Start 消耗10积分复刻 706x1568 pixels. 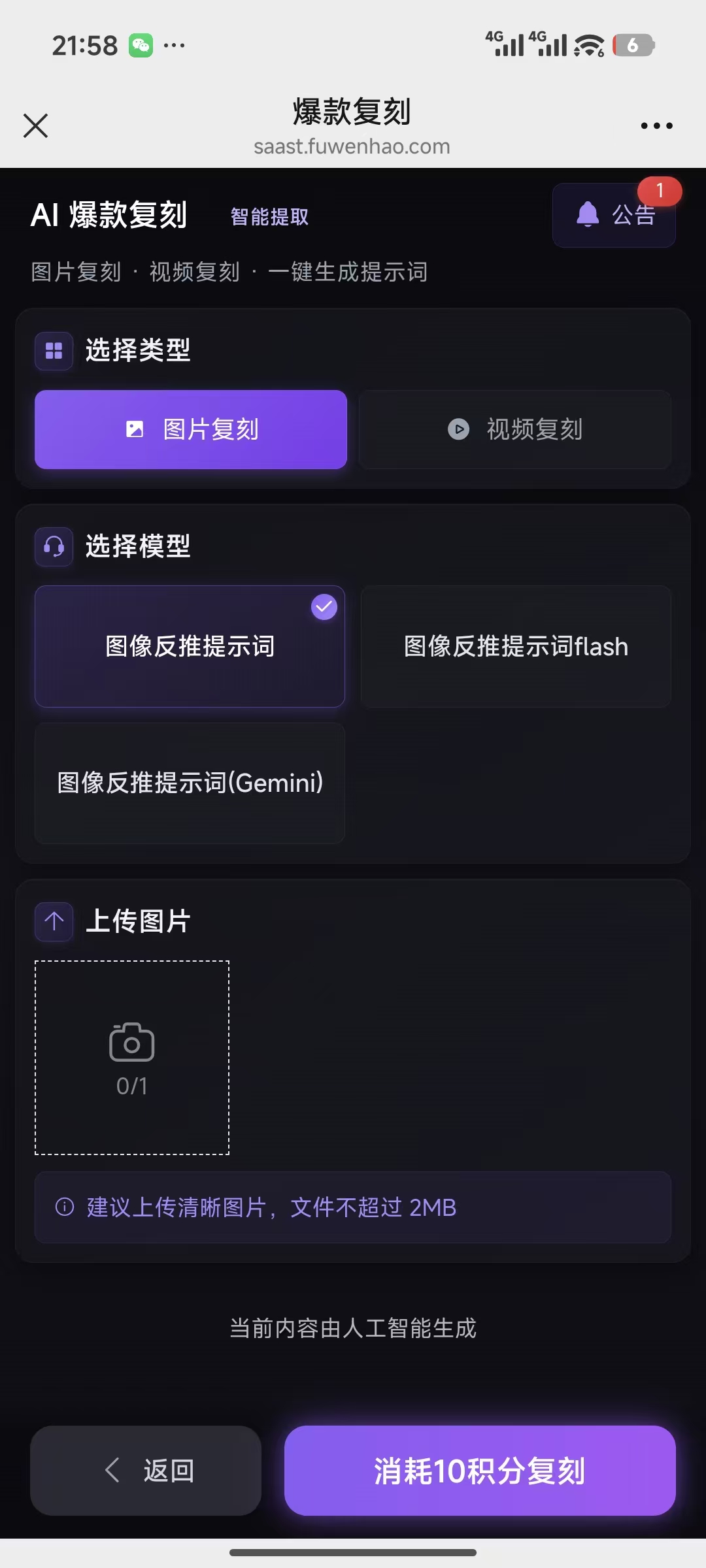tap(480, 1471)
